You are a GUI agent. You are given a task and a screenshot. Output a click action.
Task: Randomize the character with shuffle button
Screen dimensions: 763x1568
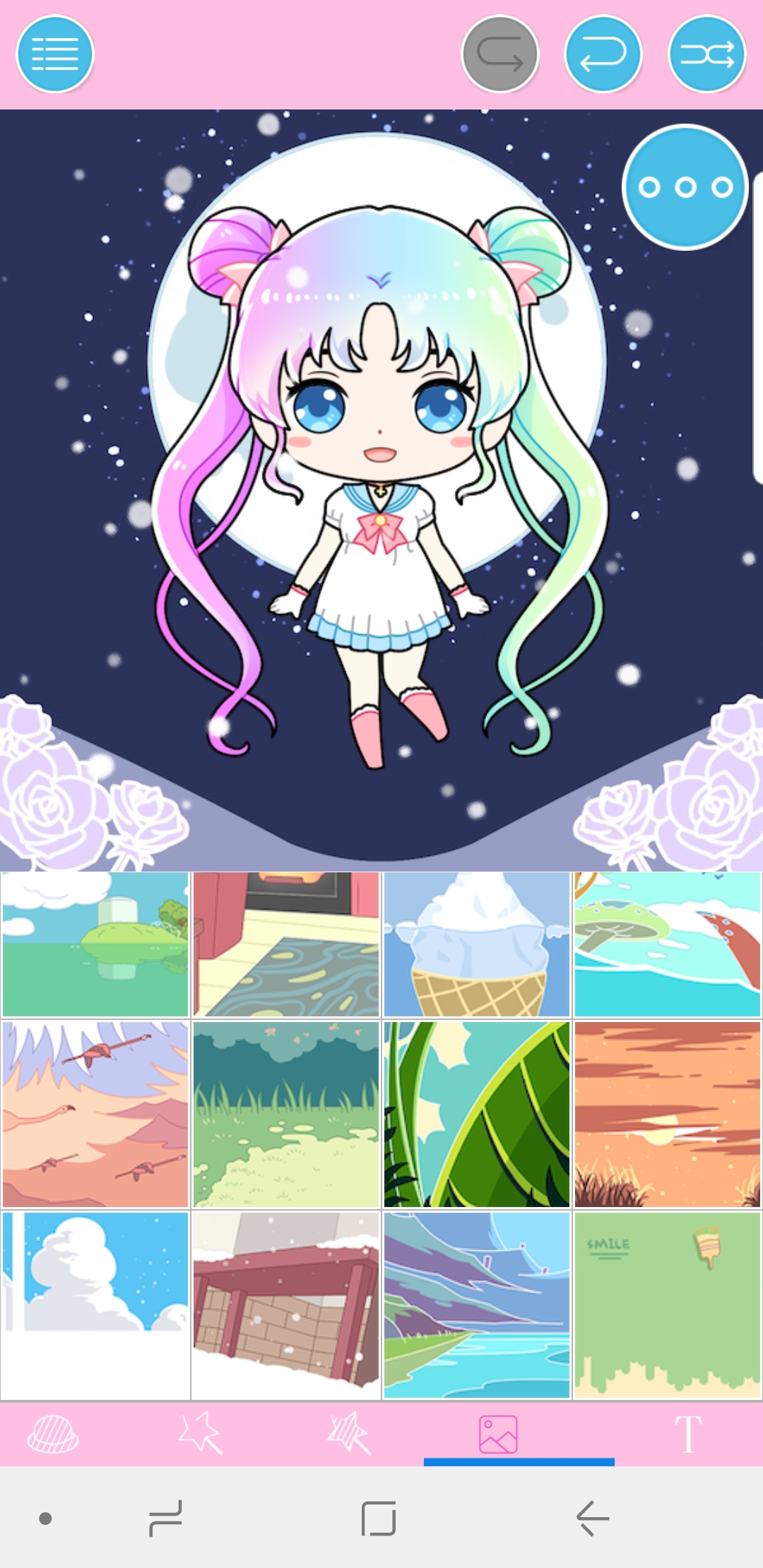707,54
